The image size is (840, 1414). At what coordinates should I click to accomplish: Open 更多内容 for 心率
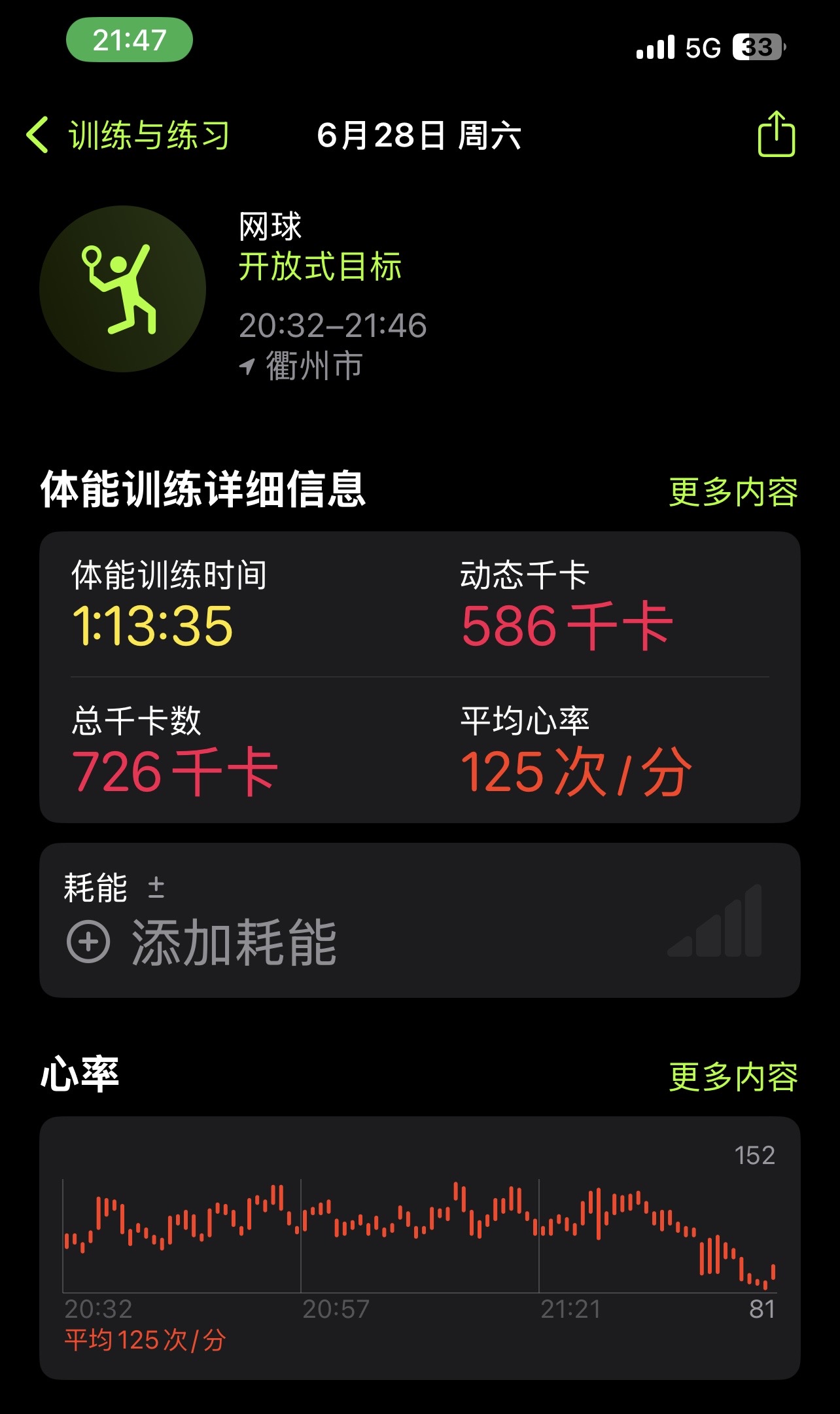pyautogui.click(x=733, y=1077)
